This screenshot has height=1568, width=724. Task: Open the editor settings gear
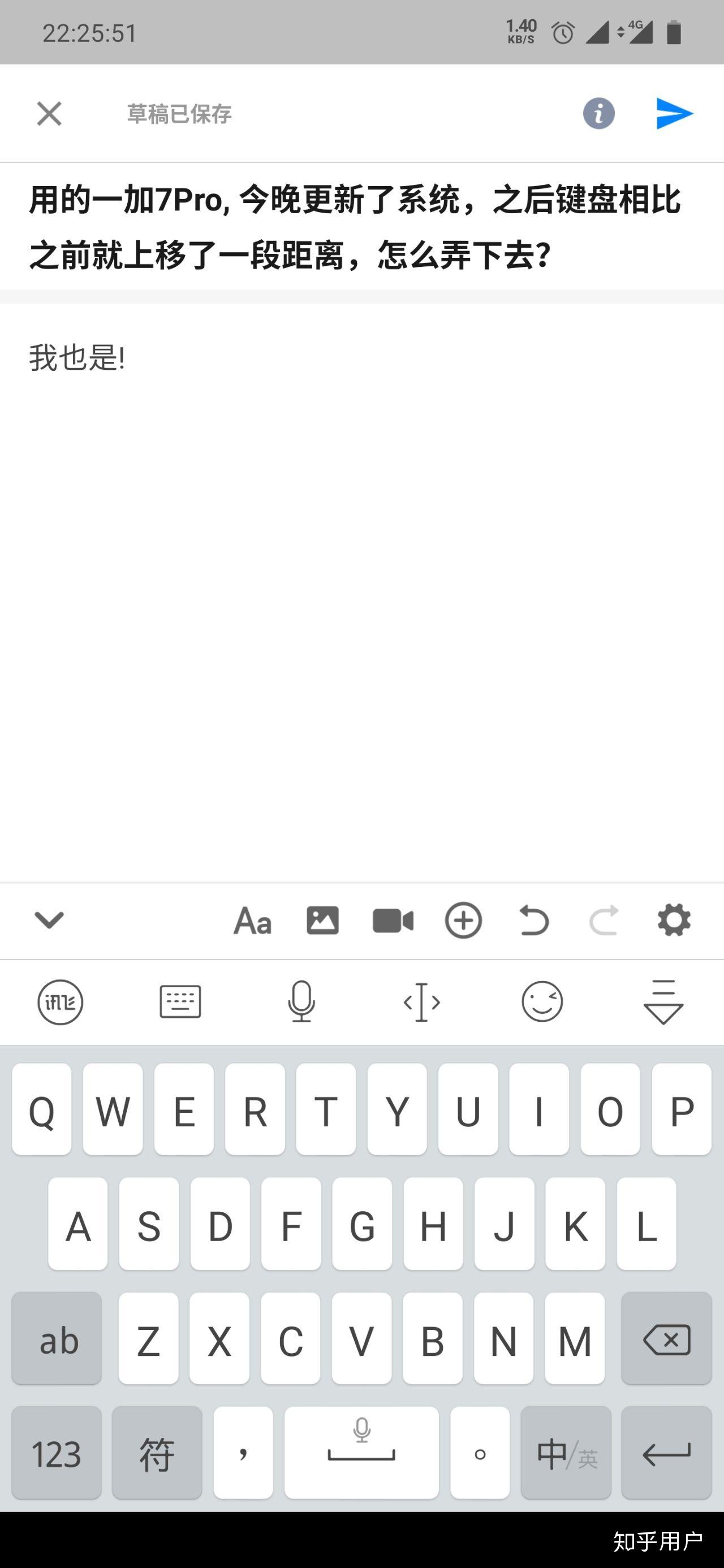674,921
